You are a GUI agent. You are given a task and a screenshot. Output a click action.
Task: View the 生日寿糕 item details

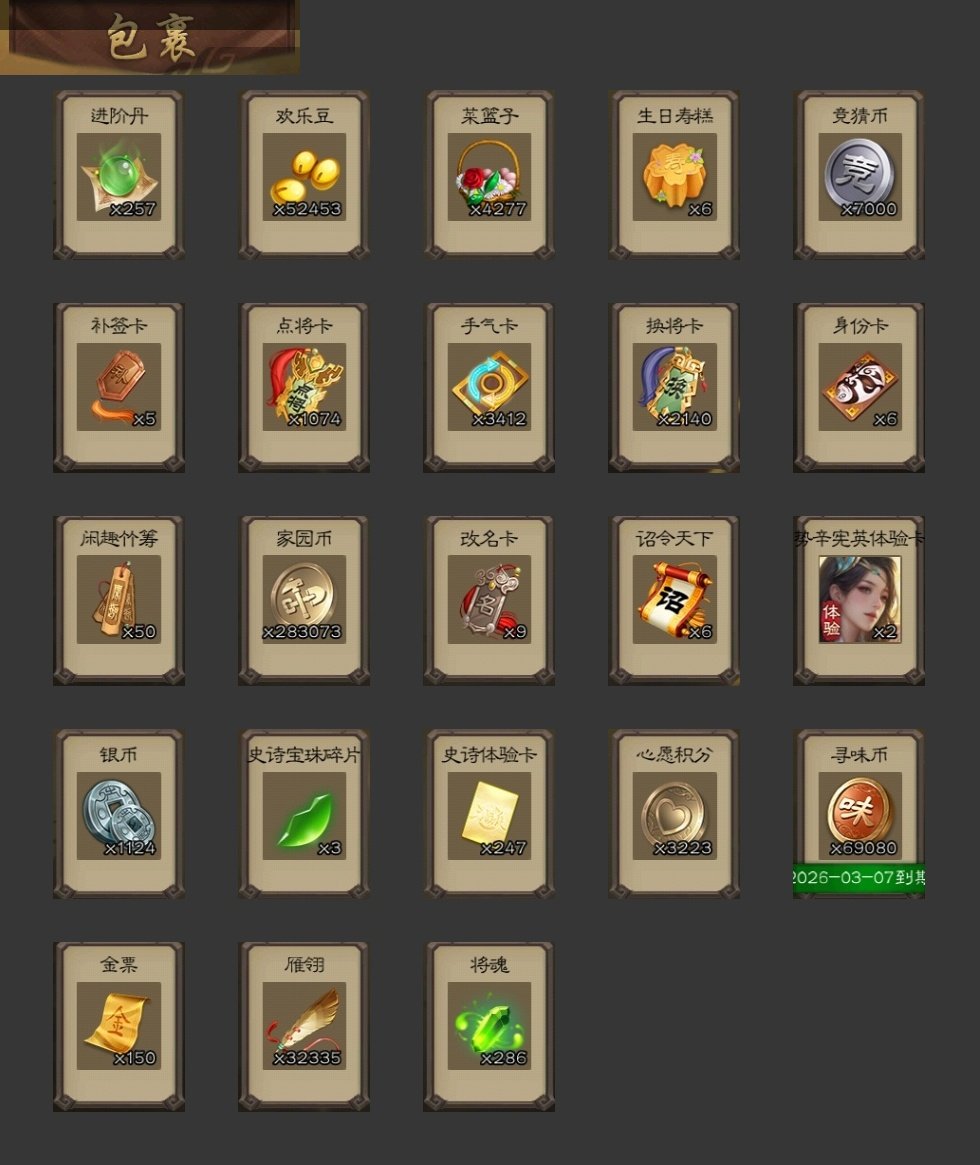point(674,176)
